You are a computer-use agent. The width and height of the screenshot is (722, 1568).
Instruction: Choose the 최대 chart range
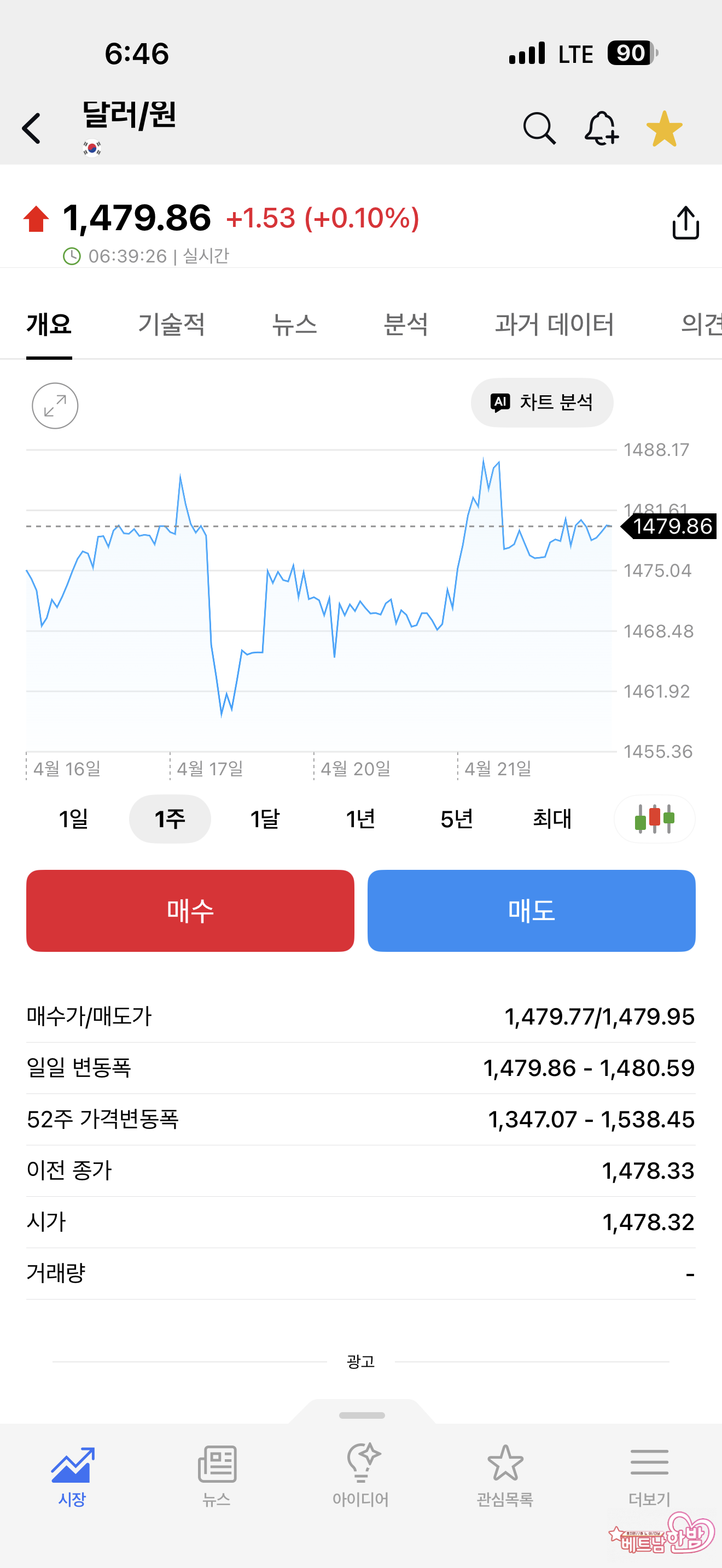(x=551, y=818)
